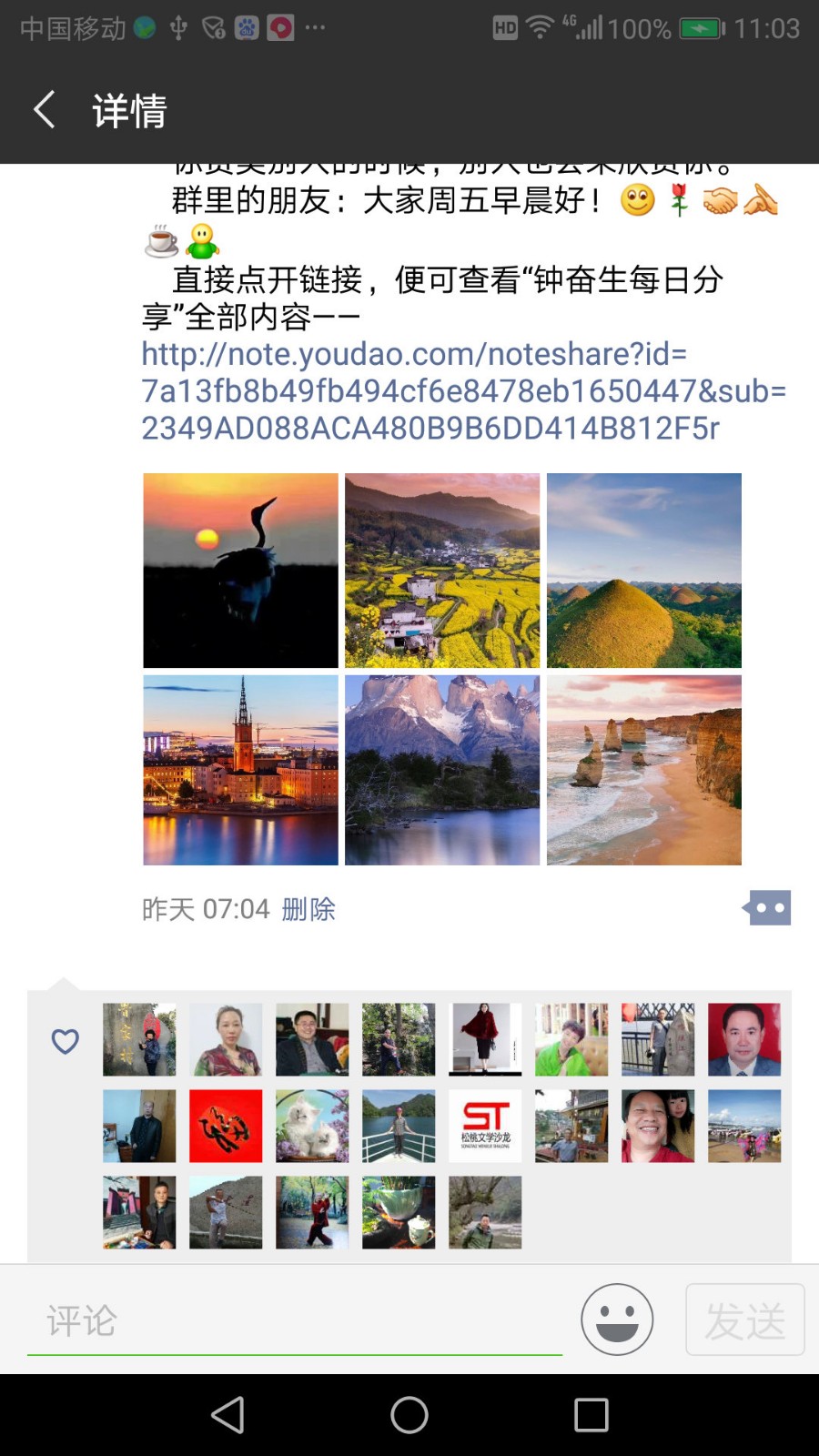Open the chocolate hills photo
Image resolution: width=819 pixels, height=1456 pixels.
pyautogui.click(x=644, y=571)
